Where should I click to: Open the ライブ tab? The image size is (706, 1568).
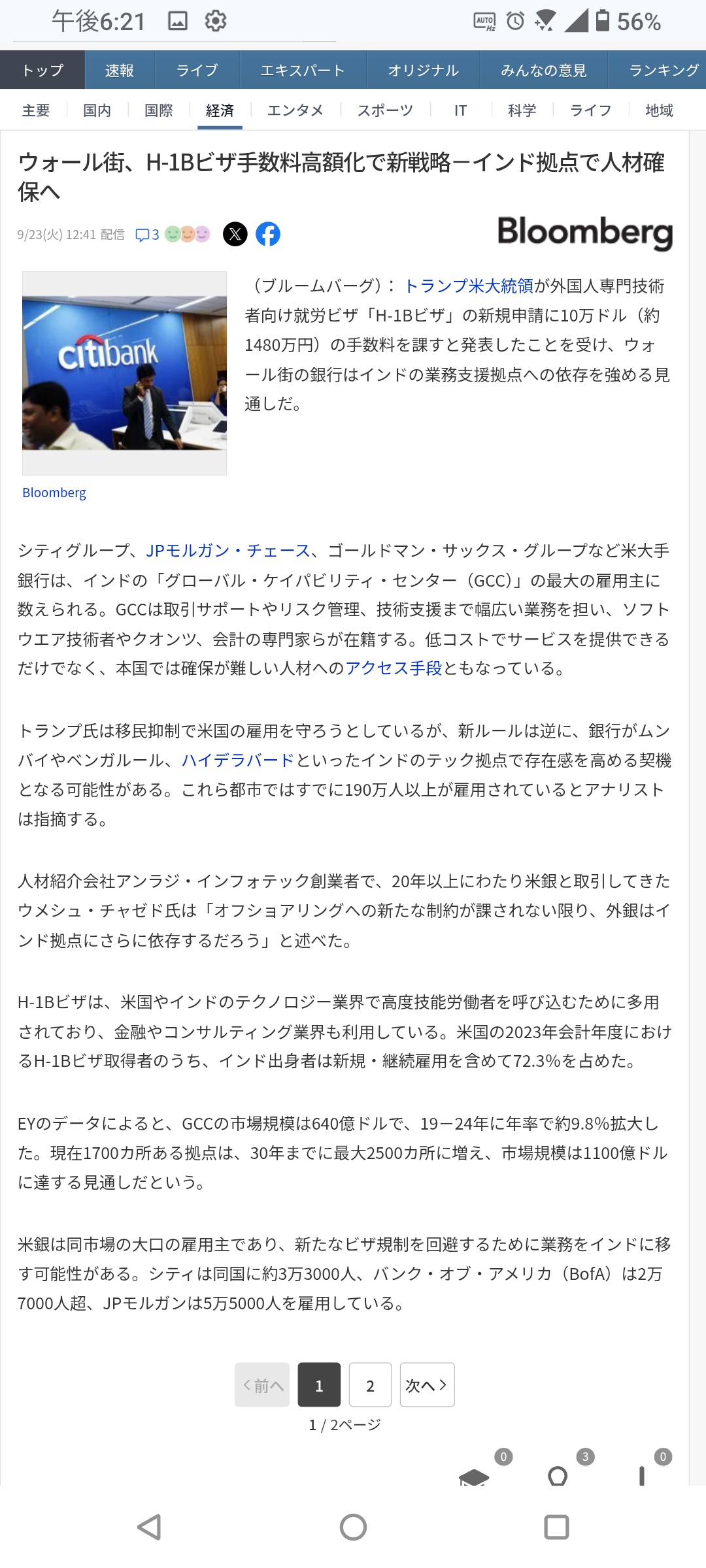pyautogui.click(x=197, y=70)
